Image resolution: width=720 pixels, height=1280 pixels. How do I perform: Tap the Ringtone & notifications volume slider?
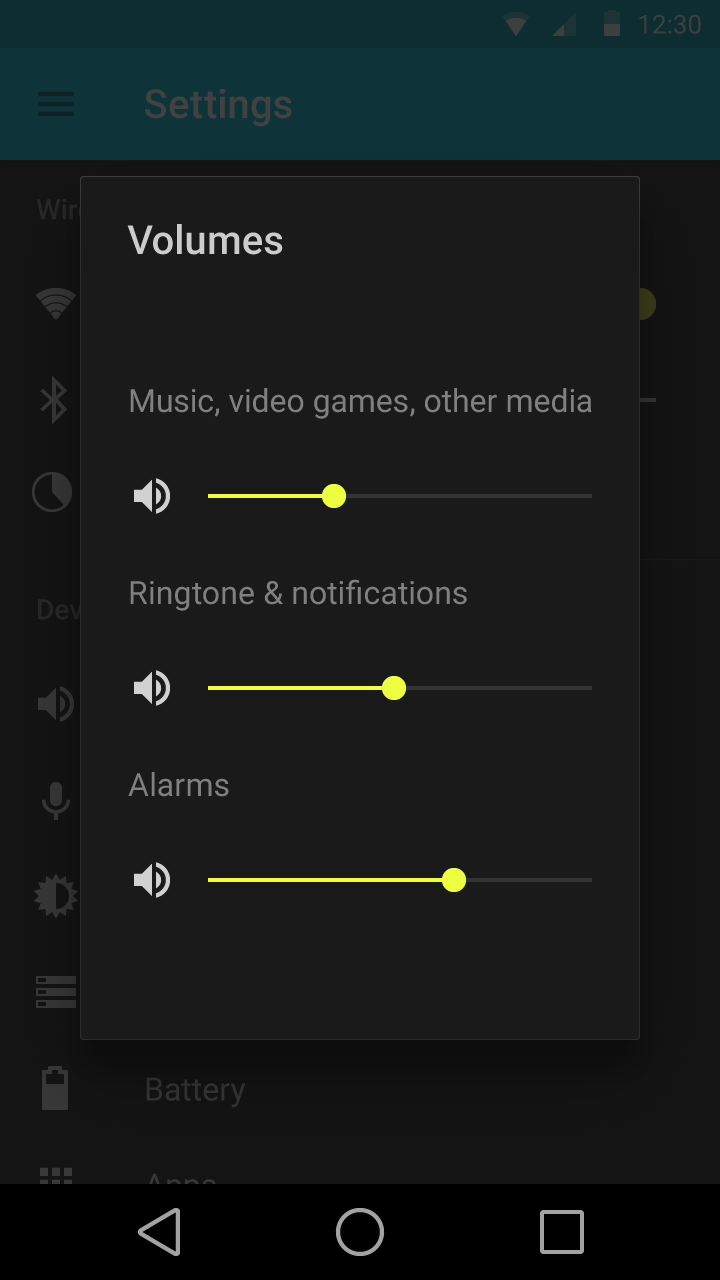[x=400, y=688]
